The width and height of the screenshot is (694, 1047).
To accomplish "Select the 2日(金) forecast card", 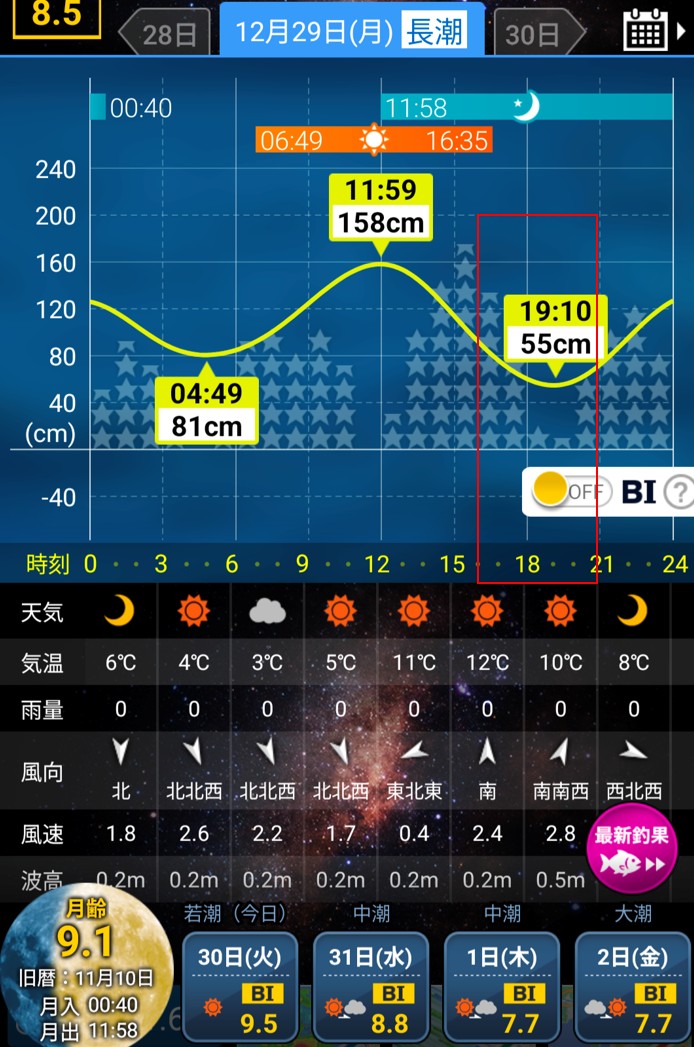I will 634,987.
